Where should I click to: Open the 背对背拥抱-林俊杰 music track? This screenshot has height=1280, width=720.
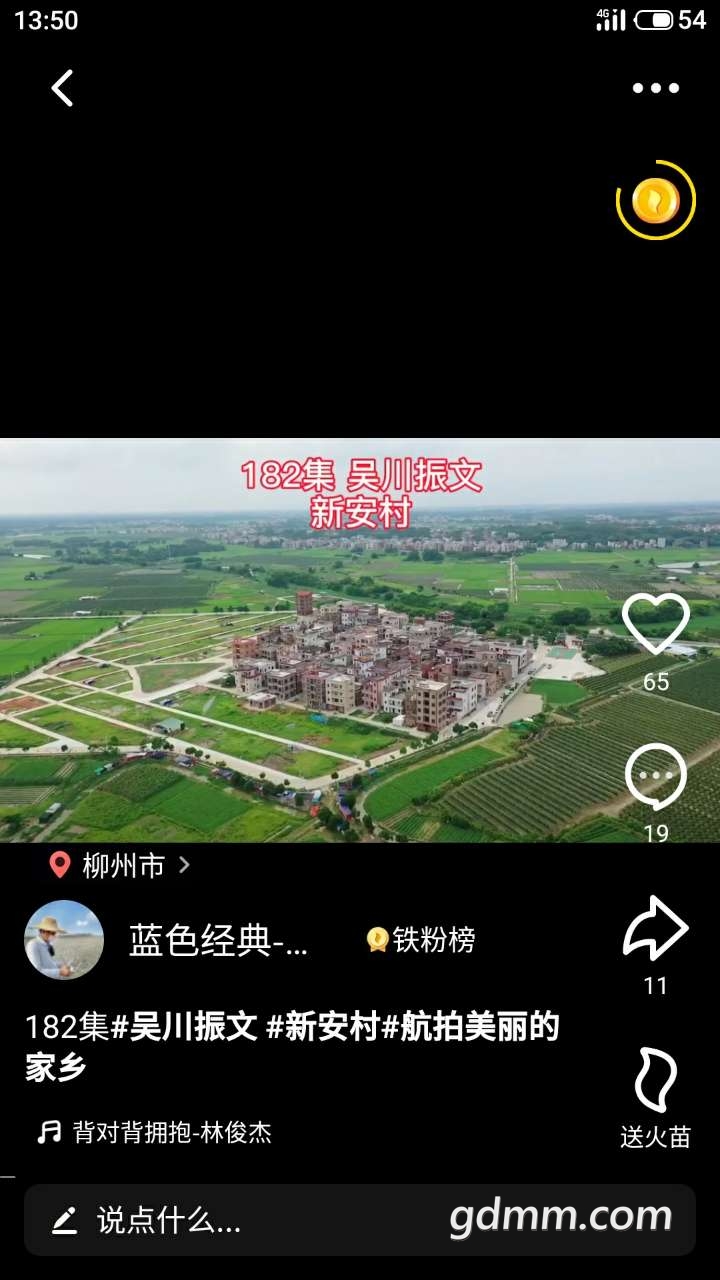click(x=171, y=1132)
